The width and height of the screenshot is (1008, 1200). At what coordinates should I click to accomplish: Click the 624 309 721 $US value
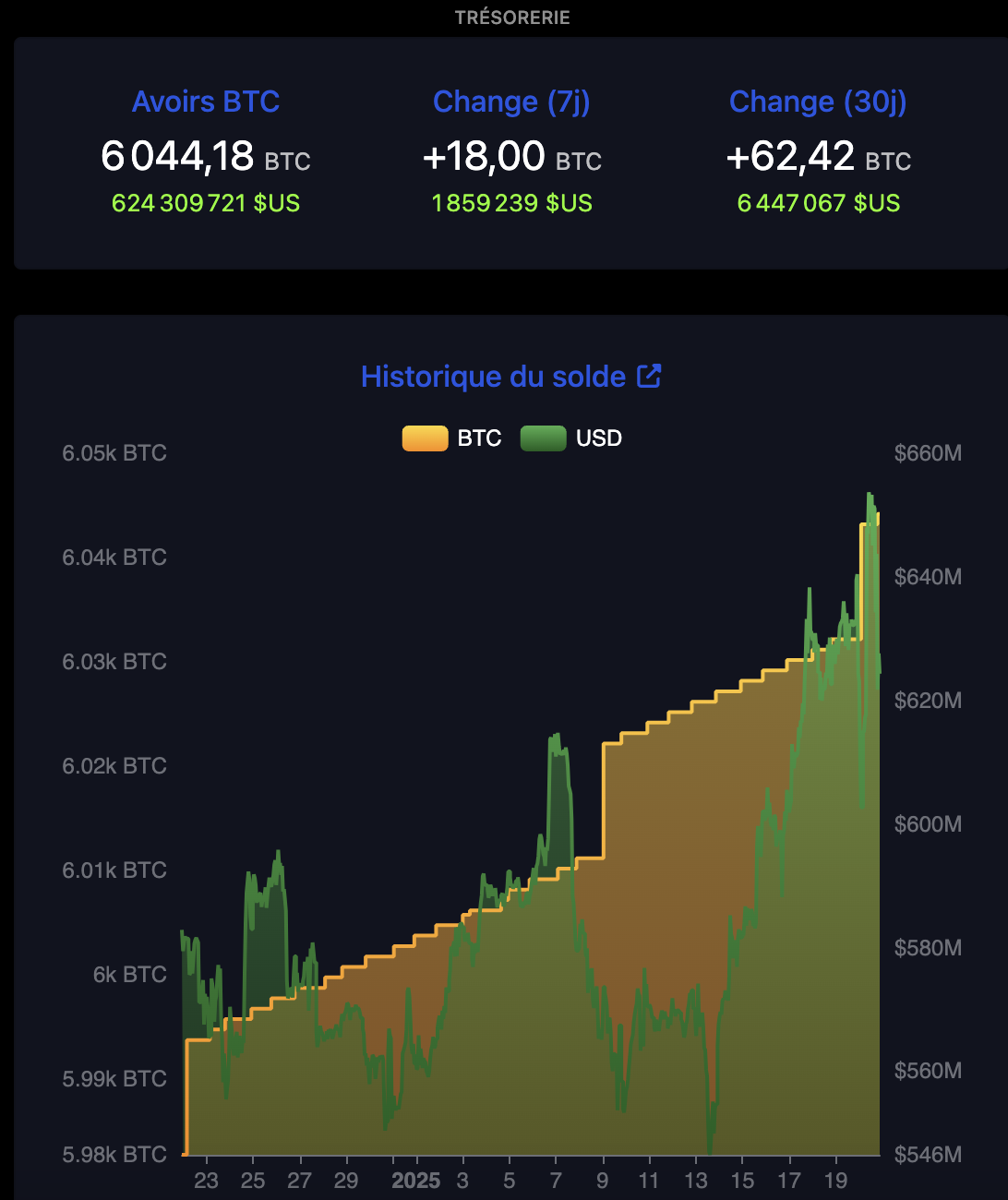206,203
